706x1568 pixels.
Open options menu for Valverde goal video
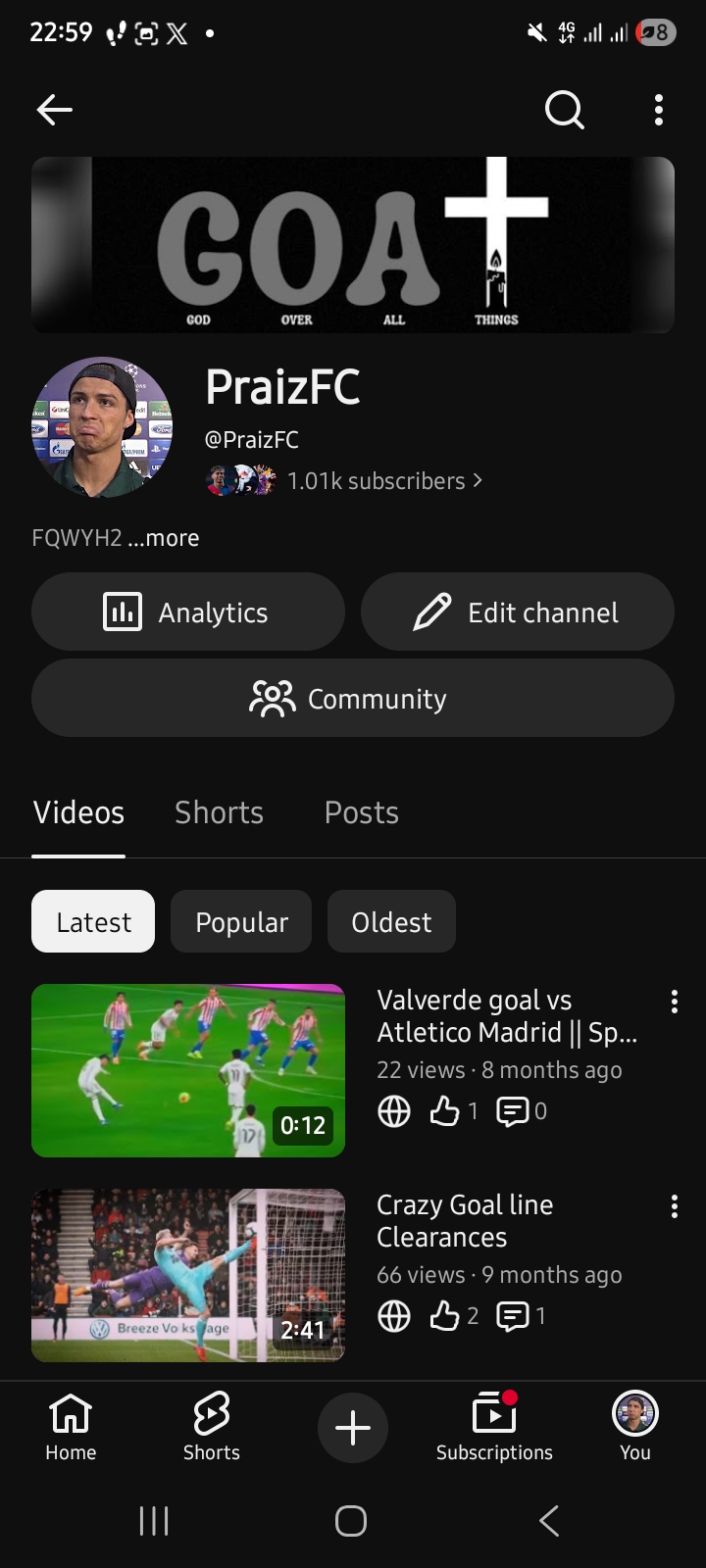click(x=675, y=1002)
